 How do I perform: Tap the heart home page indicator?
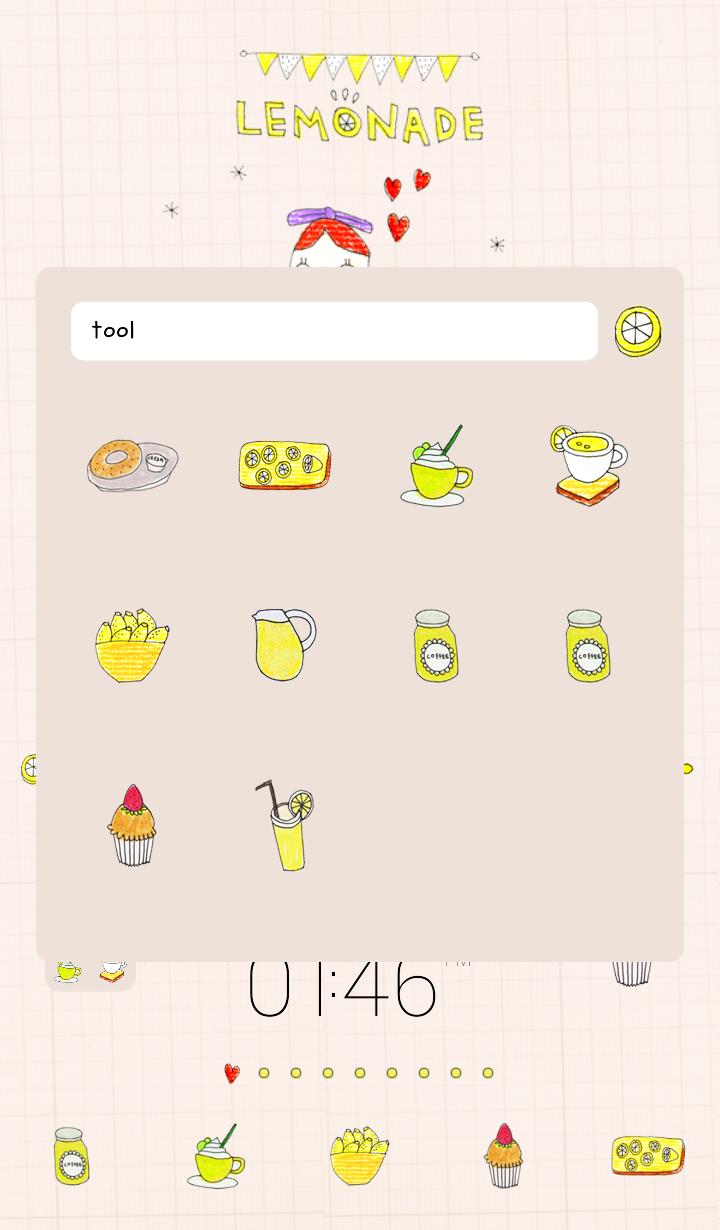(232, 1073)
